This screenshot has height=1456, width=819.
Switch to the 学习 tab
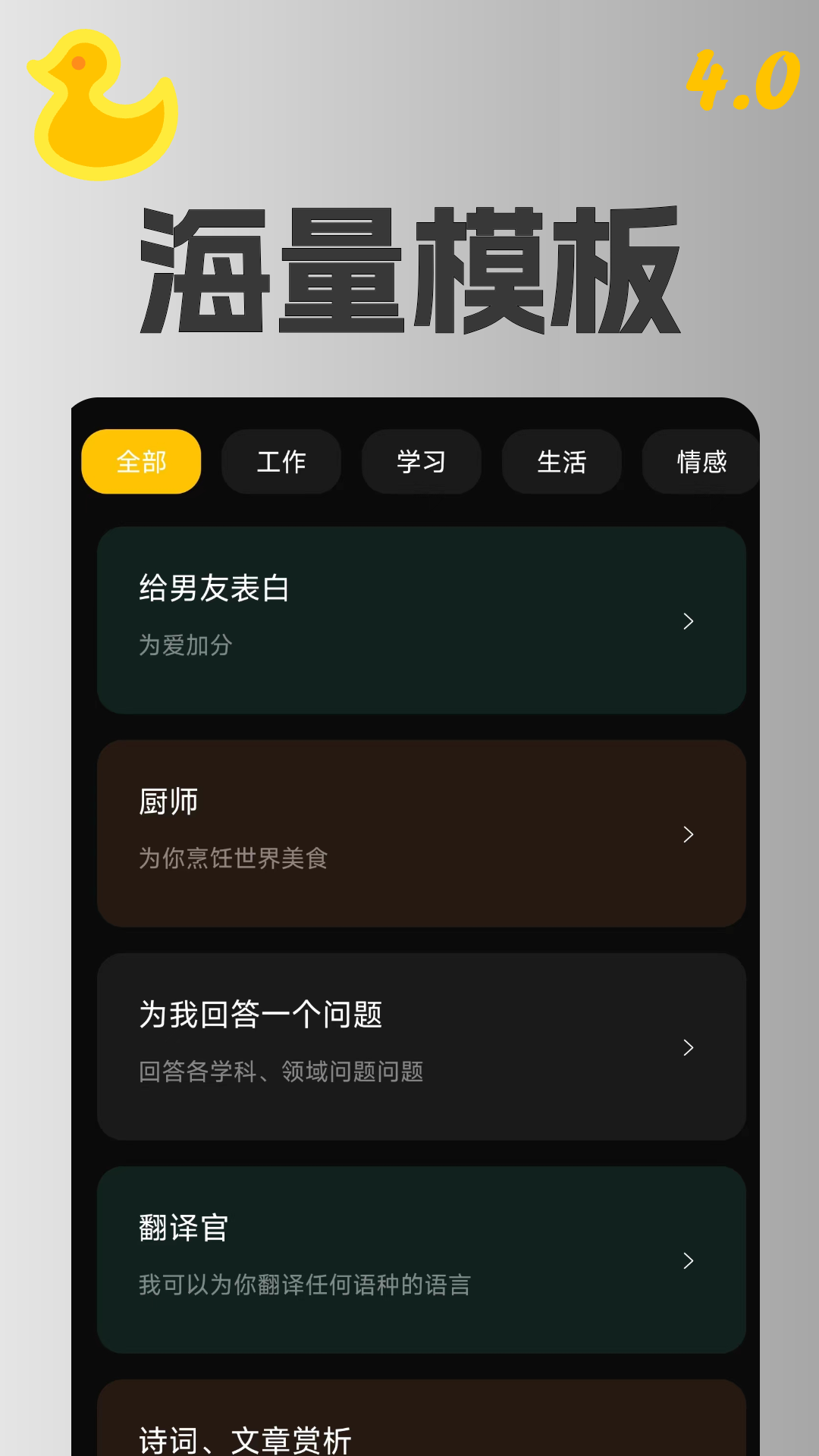[422, 461]
